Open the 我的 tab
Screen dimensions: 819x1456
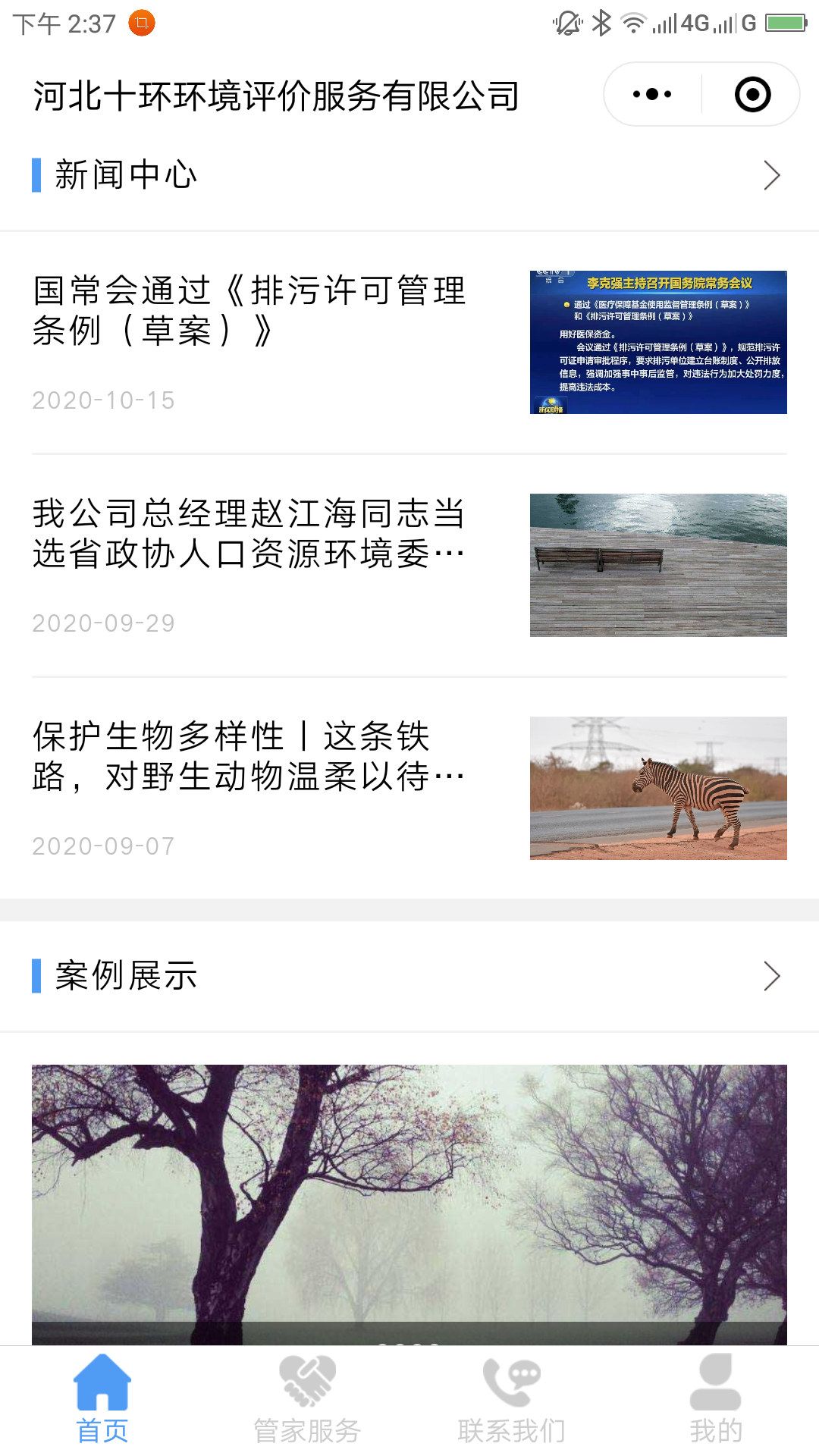[x=716, y=1400]
